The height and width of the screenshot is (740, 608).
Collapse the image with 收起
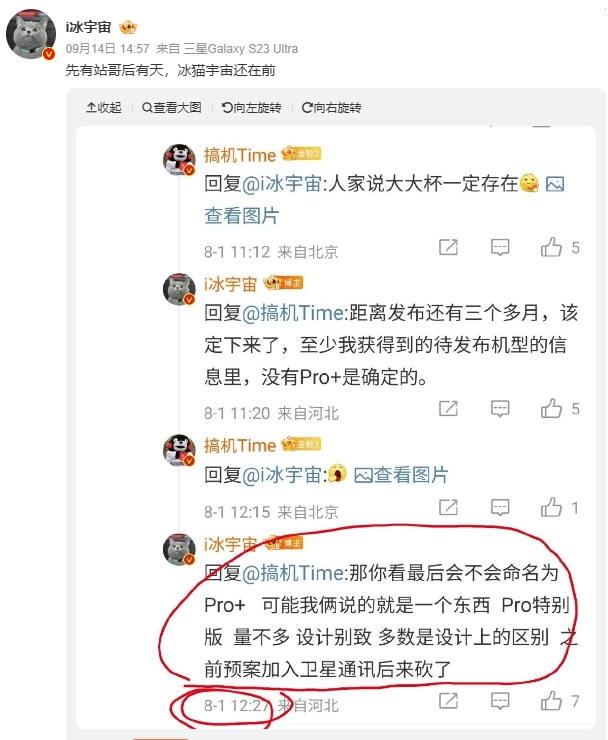click(104, 107)
